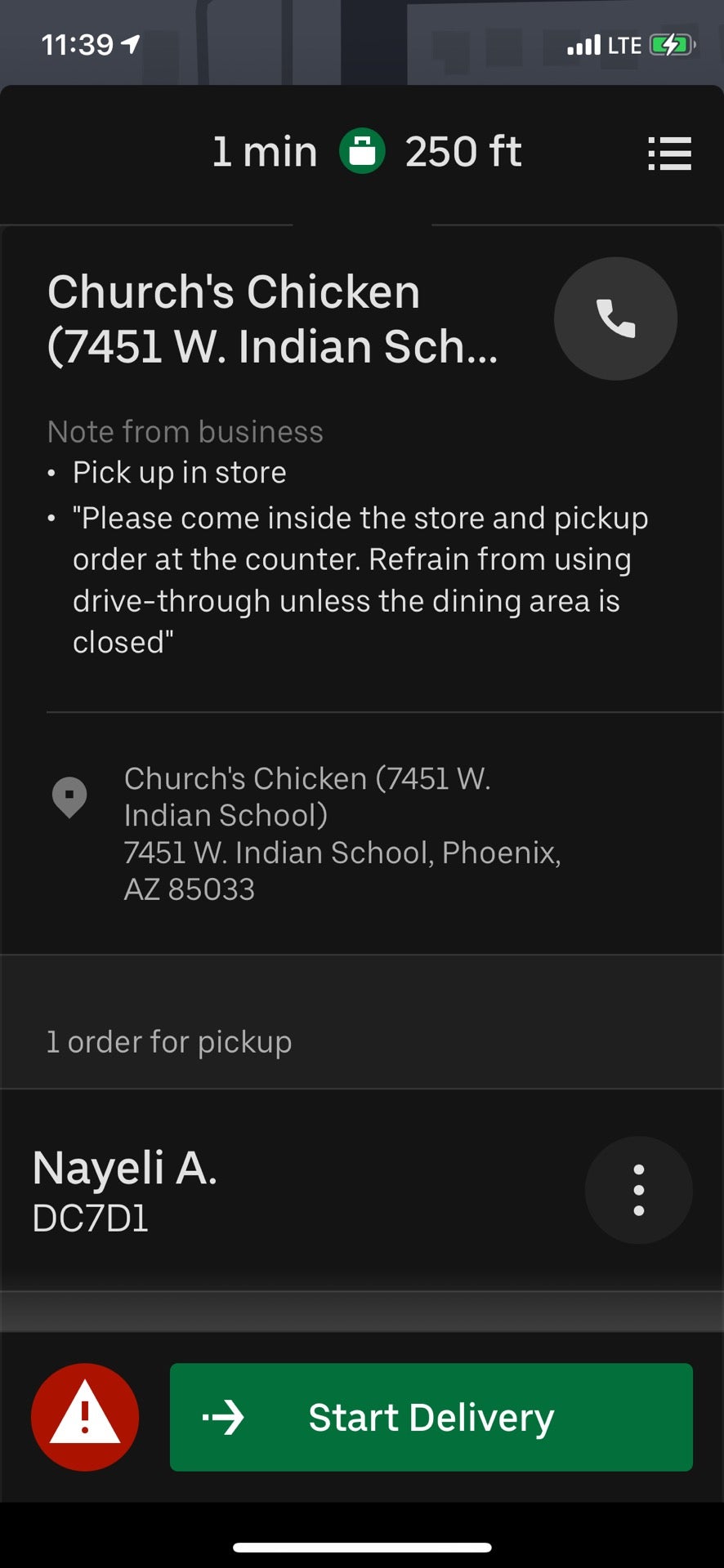
Task: Tap the location pin beside the restaurant address
Action: 70,798
